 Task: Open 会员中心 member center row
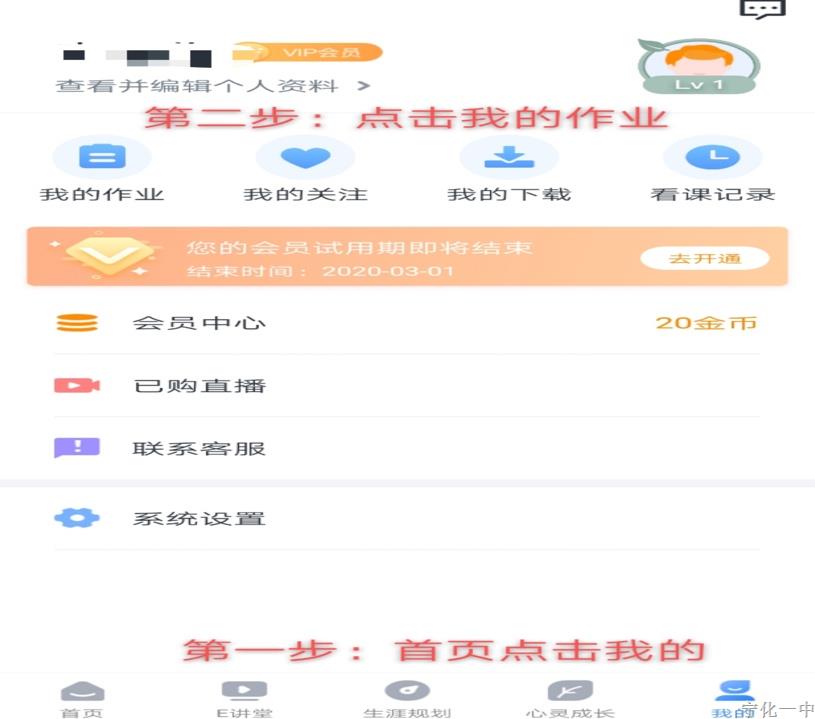[406, 323]
